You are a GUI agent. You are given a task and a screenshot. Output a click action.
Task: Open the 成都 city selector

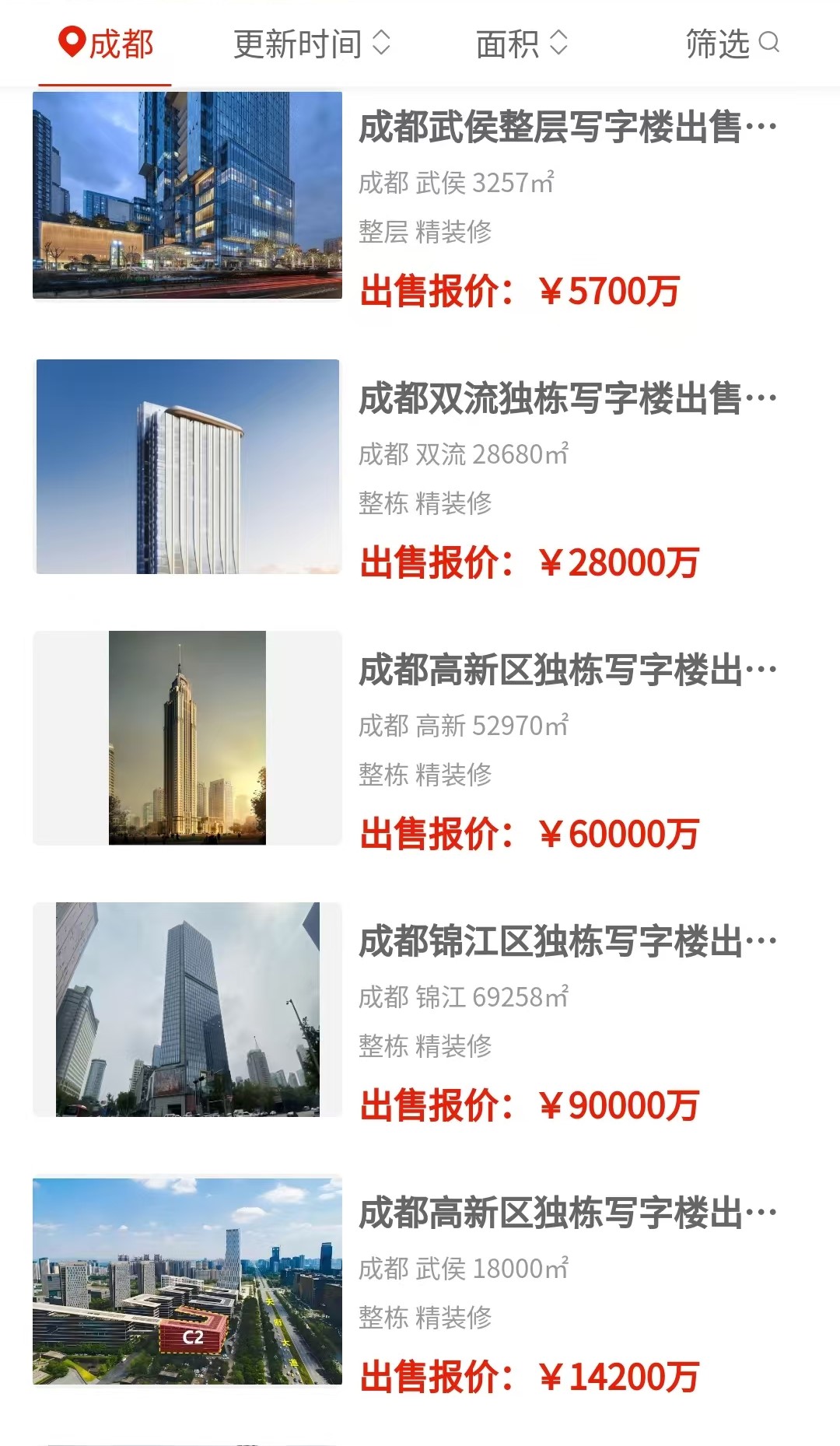point(106,44)
